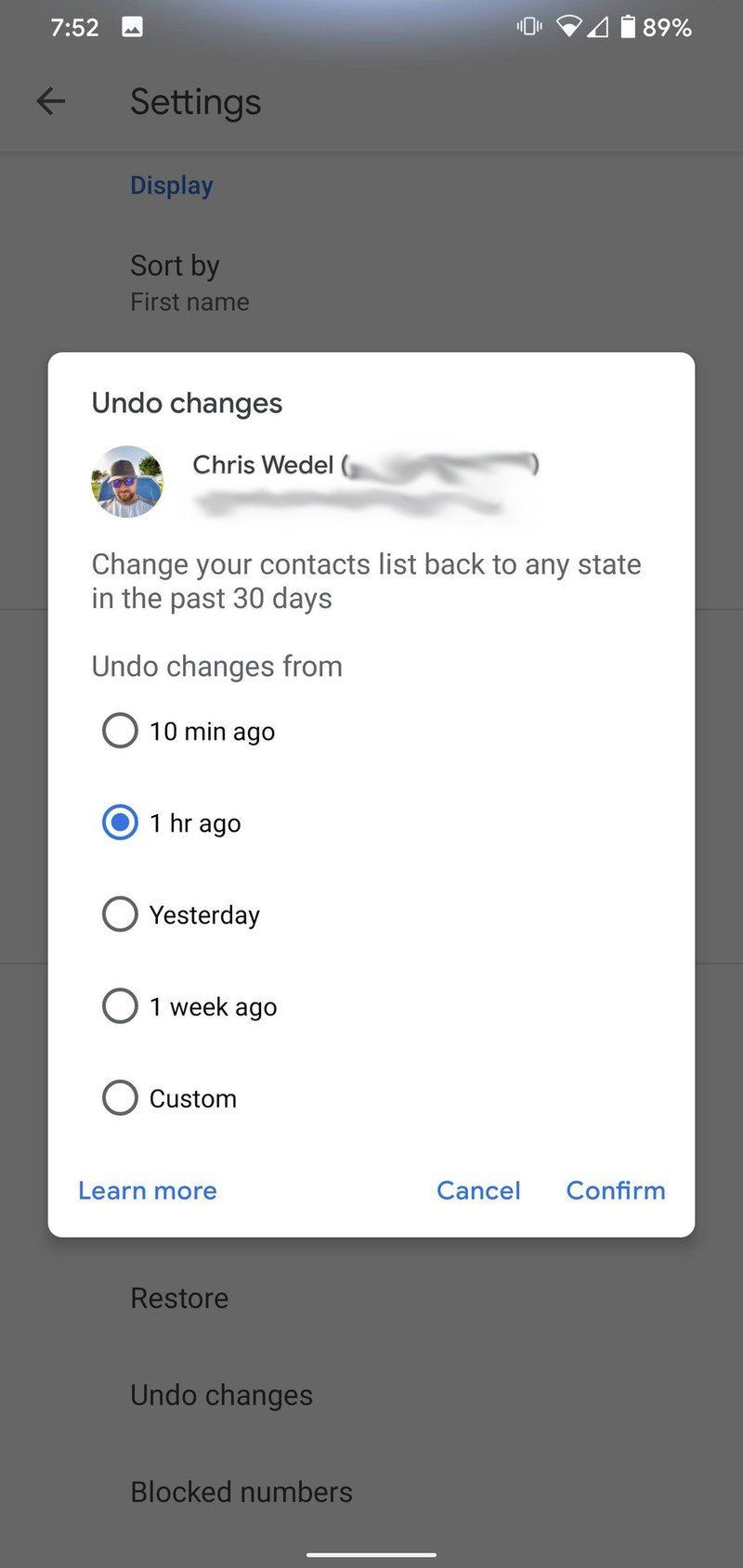743x1568 pixels.
Task: Open the Display settings section
Action: pos(172,185)
